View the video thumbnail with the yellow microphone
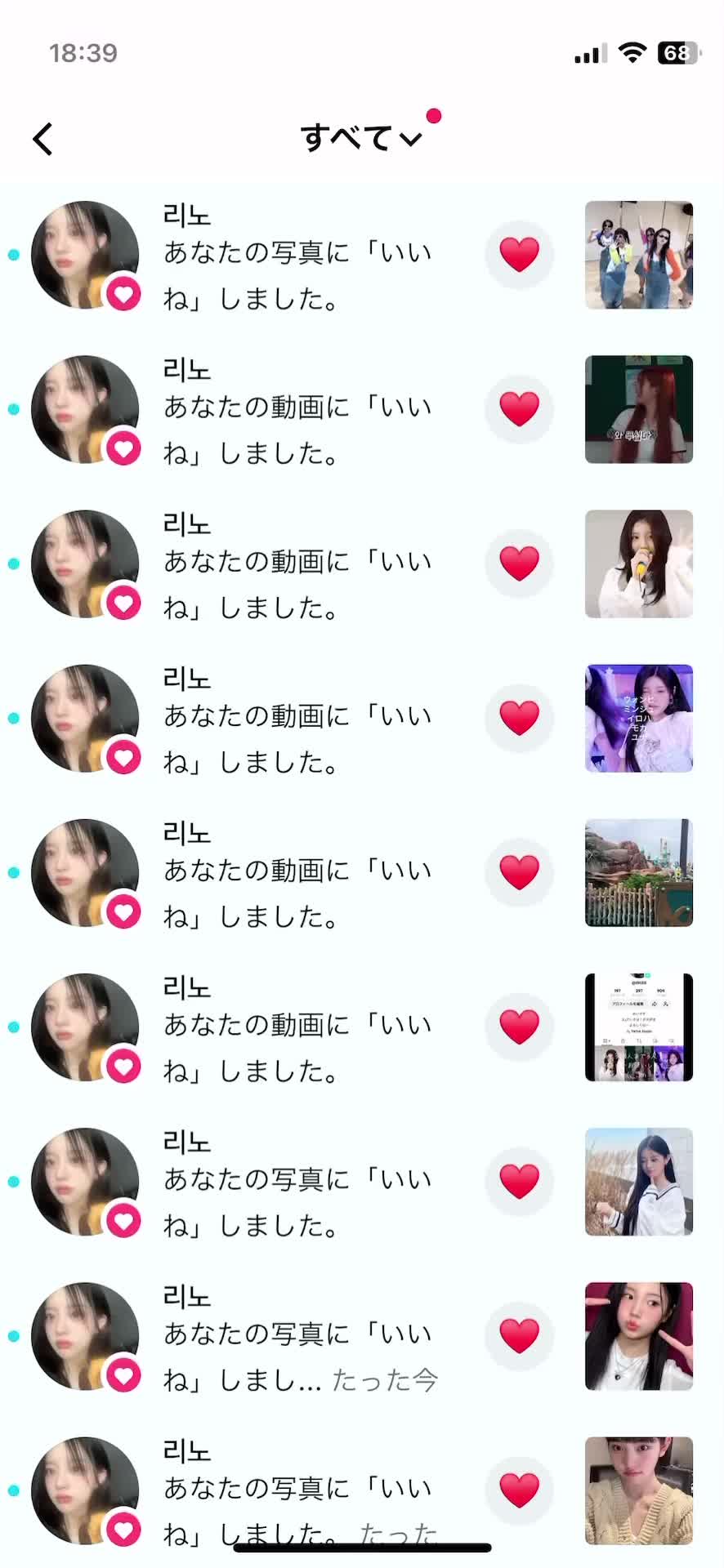 pos(638,563)
